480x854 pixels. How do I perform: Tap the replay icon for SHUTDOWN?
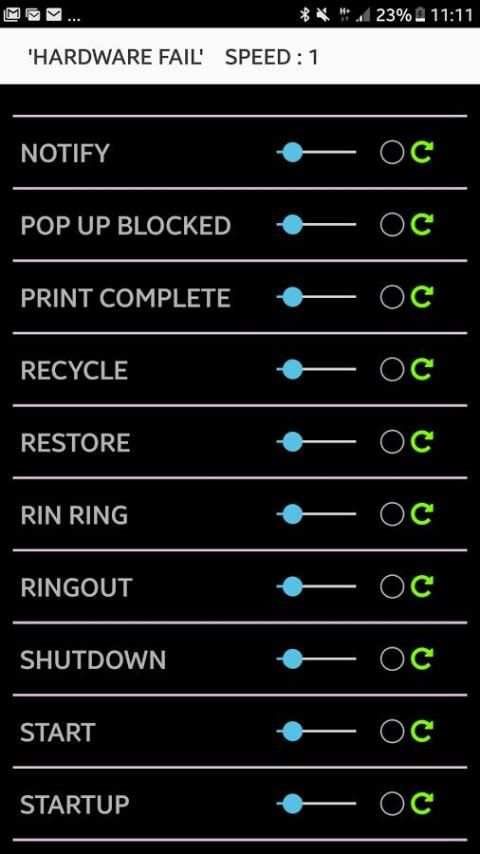tap(421, 659)
